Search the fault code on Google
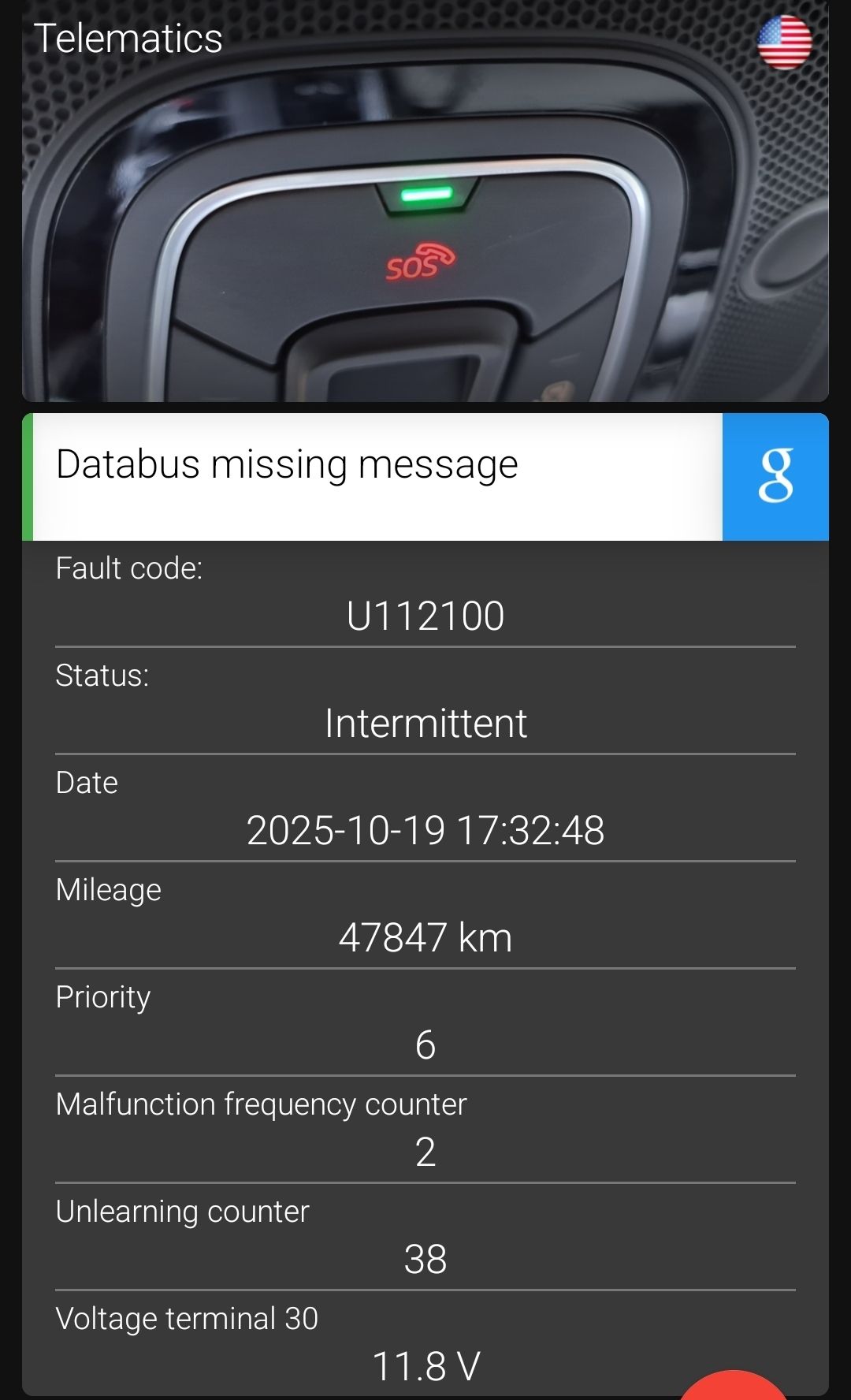The width and height of the screenshot is (851, 1400). click(775, 476)
